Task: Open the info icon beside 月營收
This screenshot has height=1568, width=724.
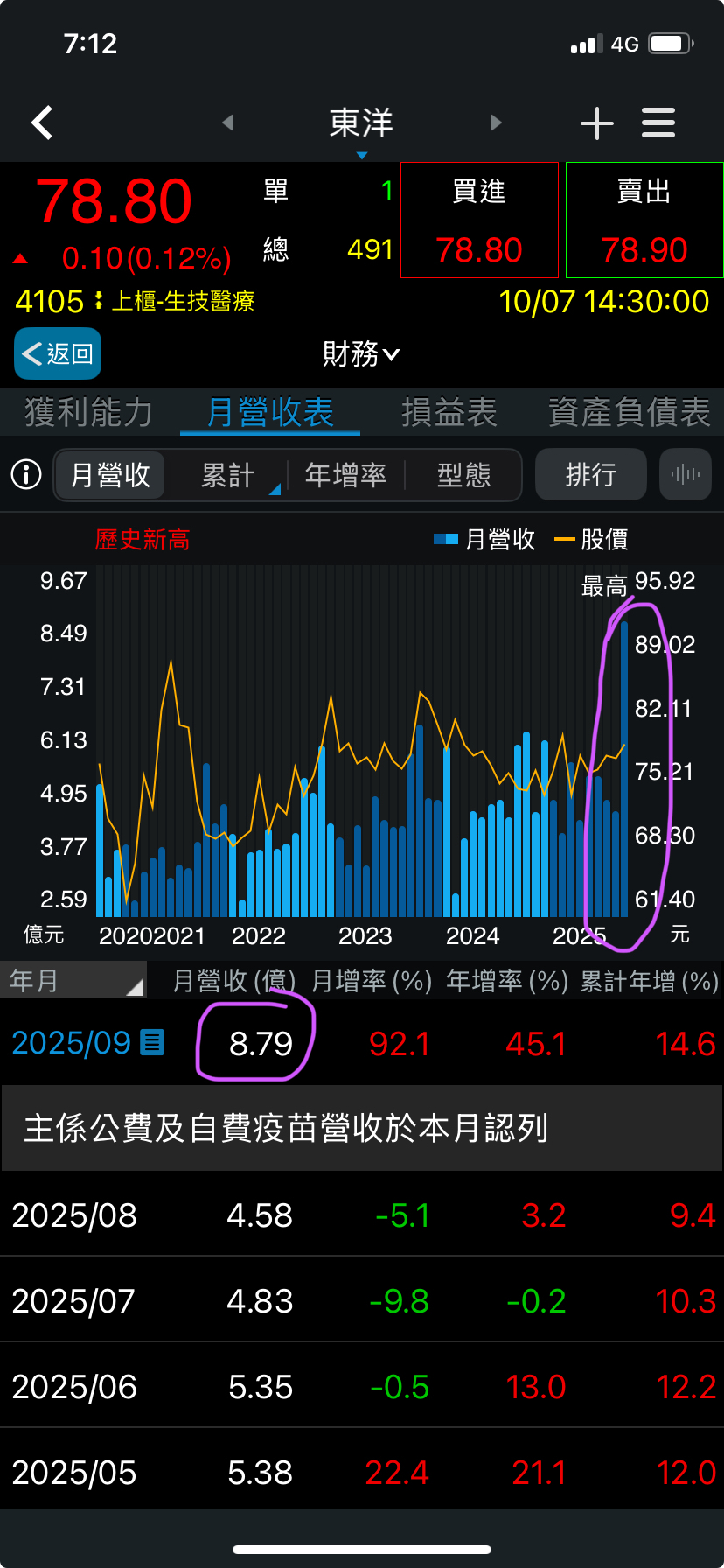Action: [x=26, y=475]
